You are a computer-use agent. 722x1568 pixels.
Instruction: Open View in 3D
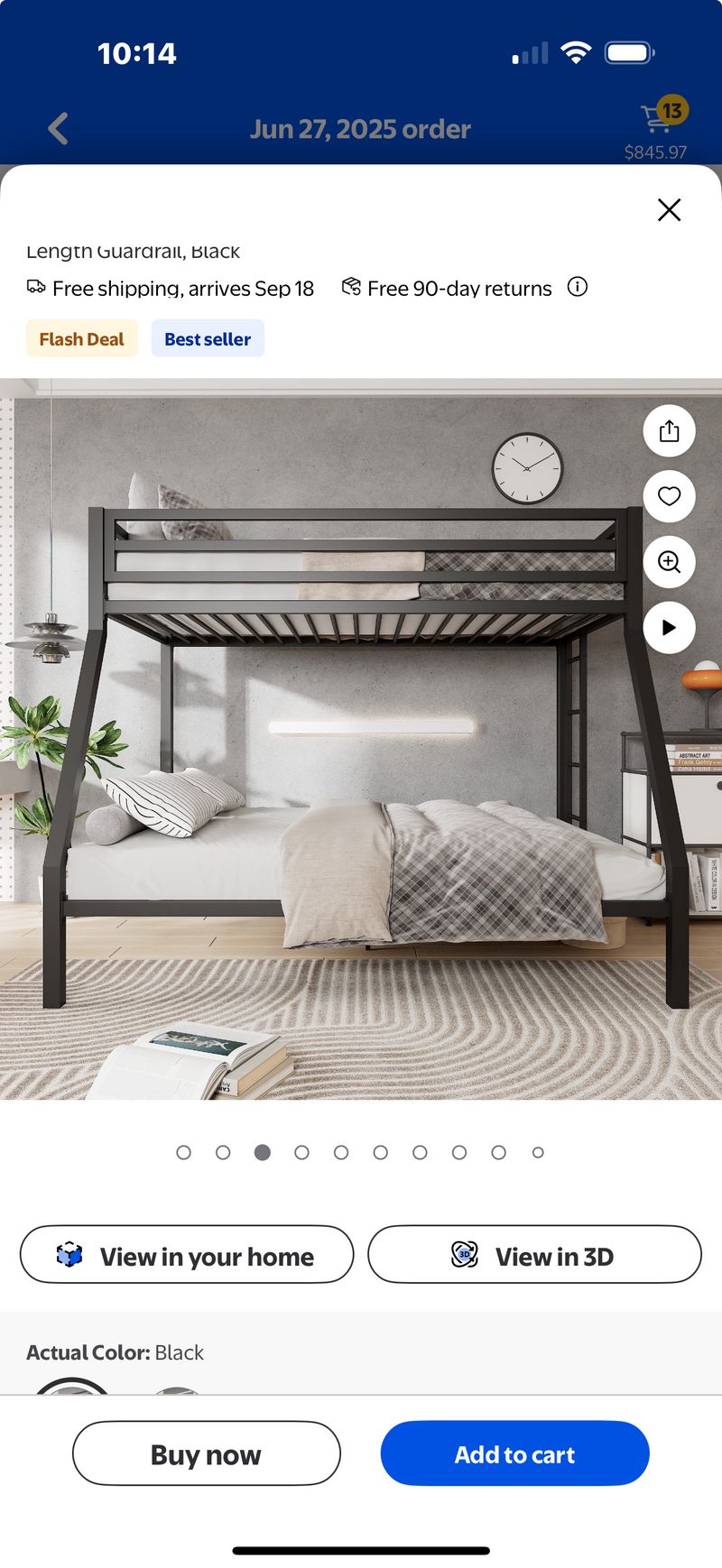coord(534,1255)
